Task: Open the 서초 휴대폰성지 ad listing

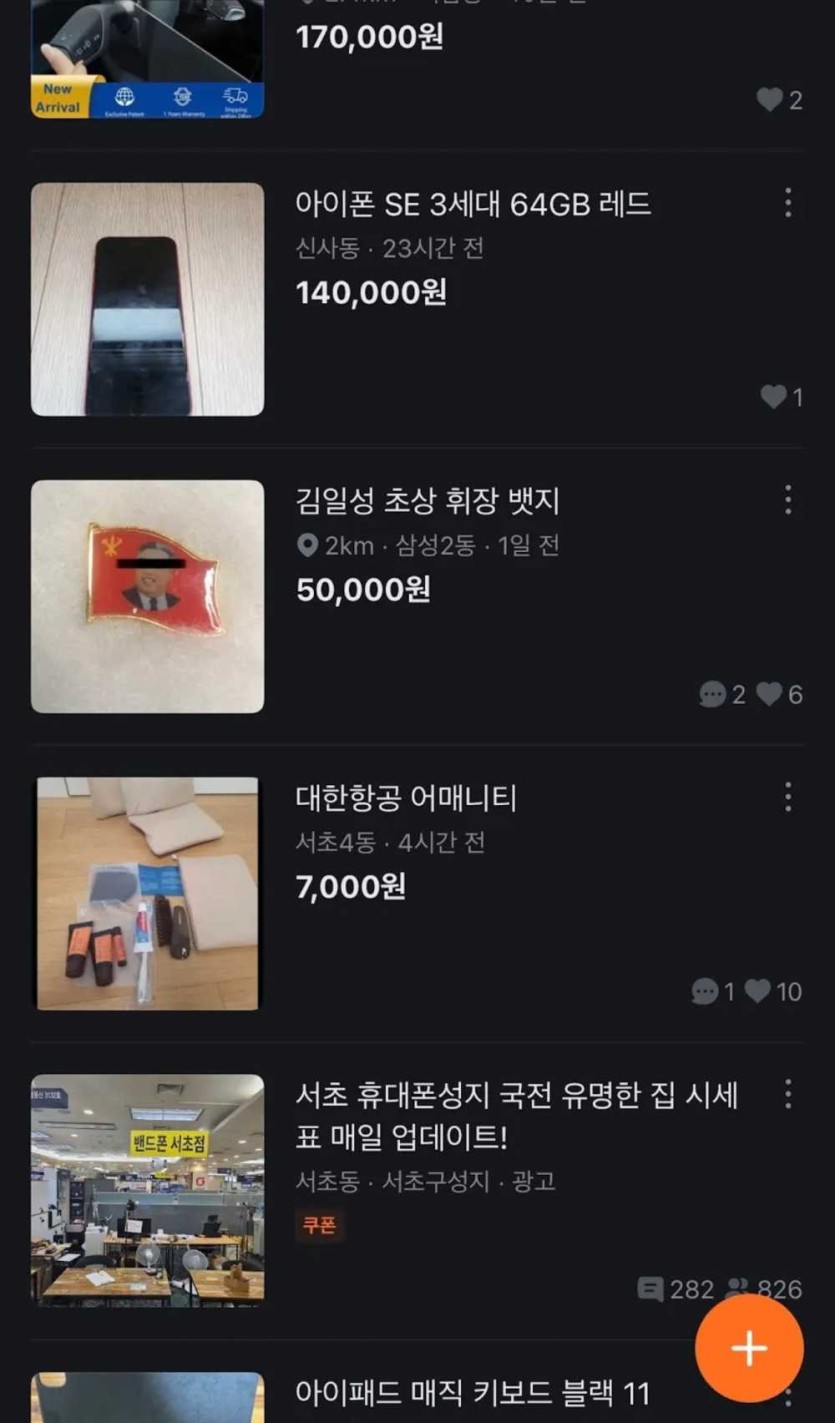Action: pyautogui.click(x=516, y=1116)
